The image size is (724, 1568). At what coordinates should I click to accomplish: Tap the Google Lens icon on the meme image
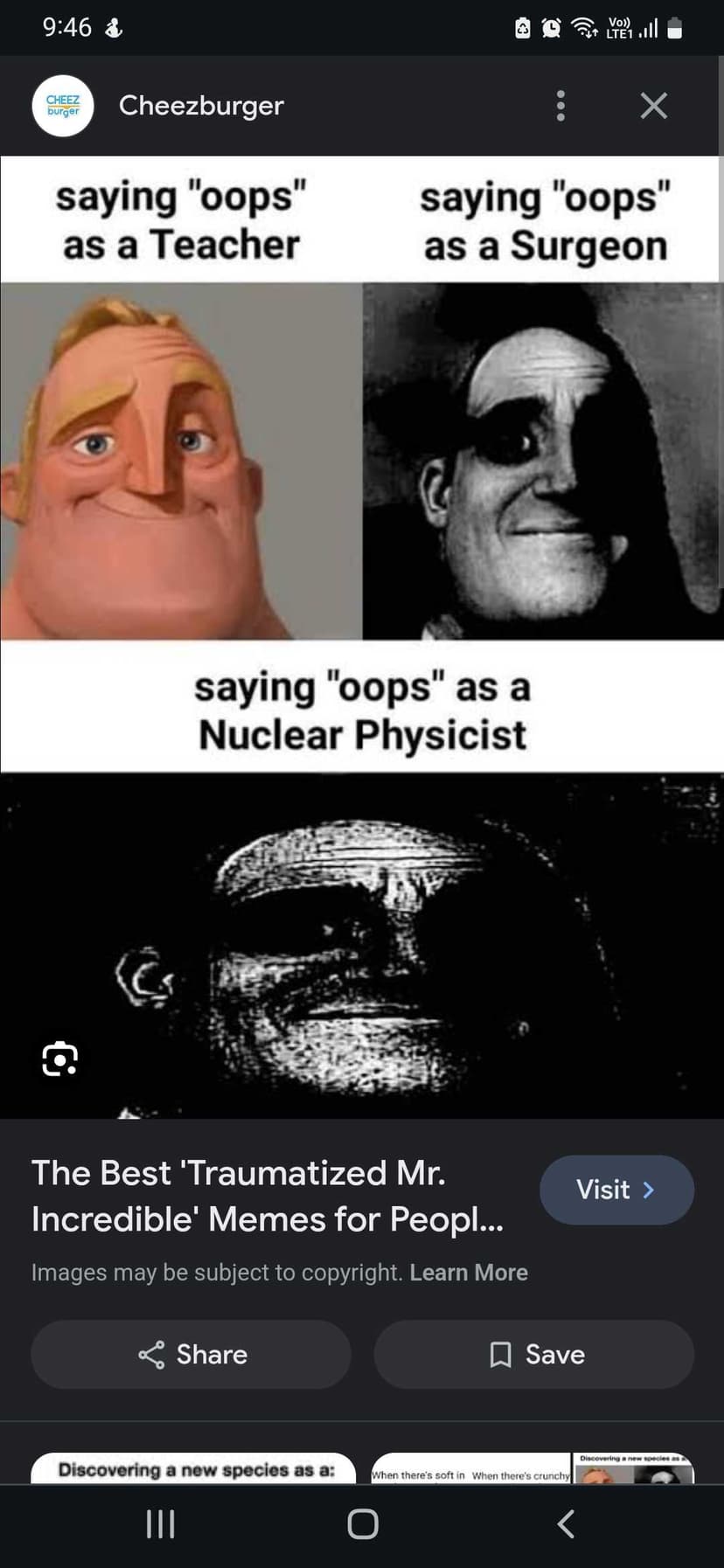tap(59, 1059)
